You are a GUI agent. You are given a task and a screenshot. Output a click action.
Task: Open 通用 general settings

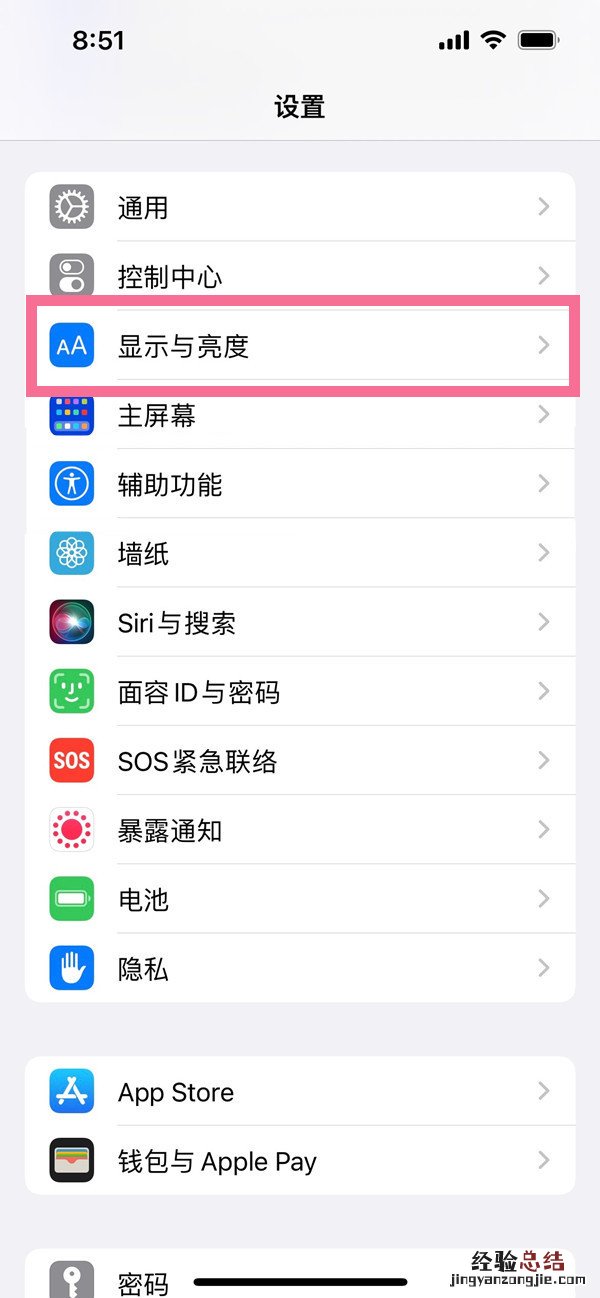point(300,207)
